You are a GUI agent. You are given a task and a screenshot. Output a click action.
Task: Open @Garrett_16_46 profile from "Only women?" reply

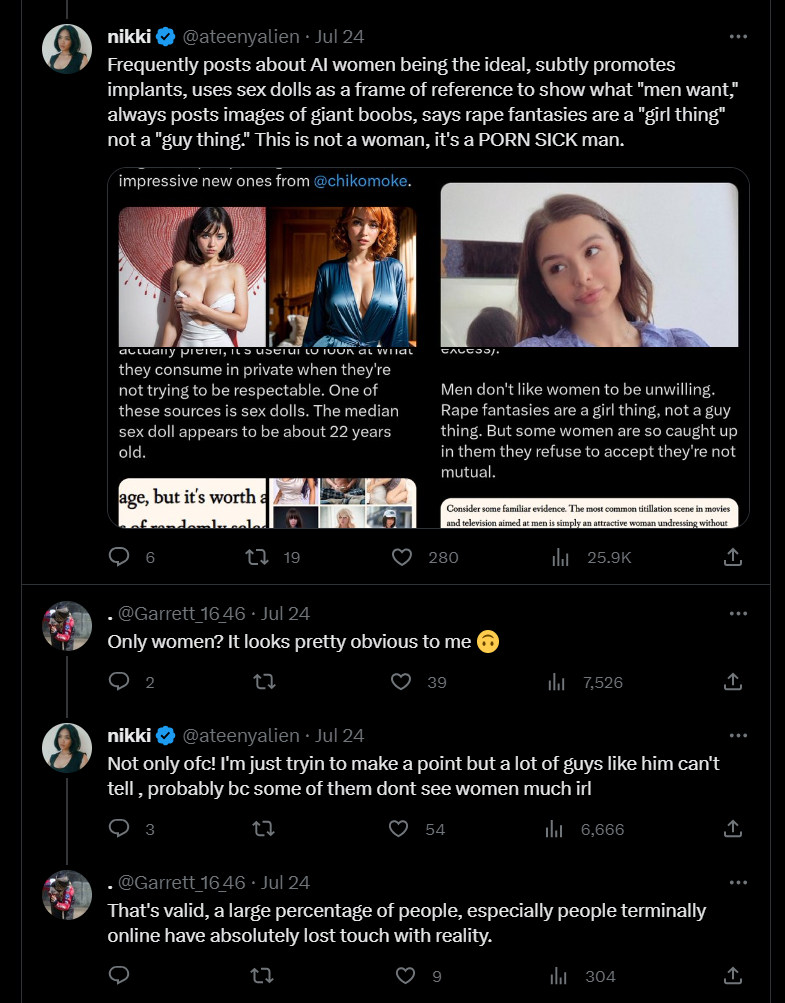click(x=182, y=614)
